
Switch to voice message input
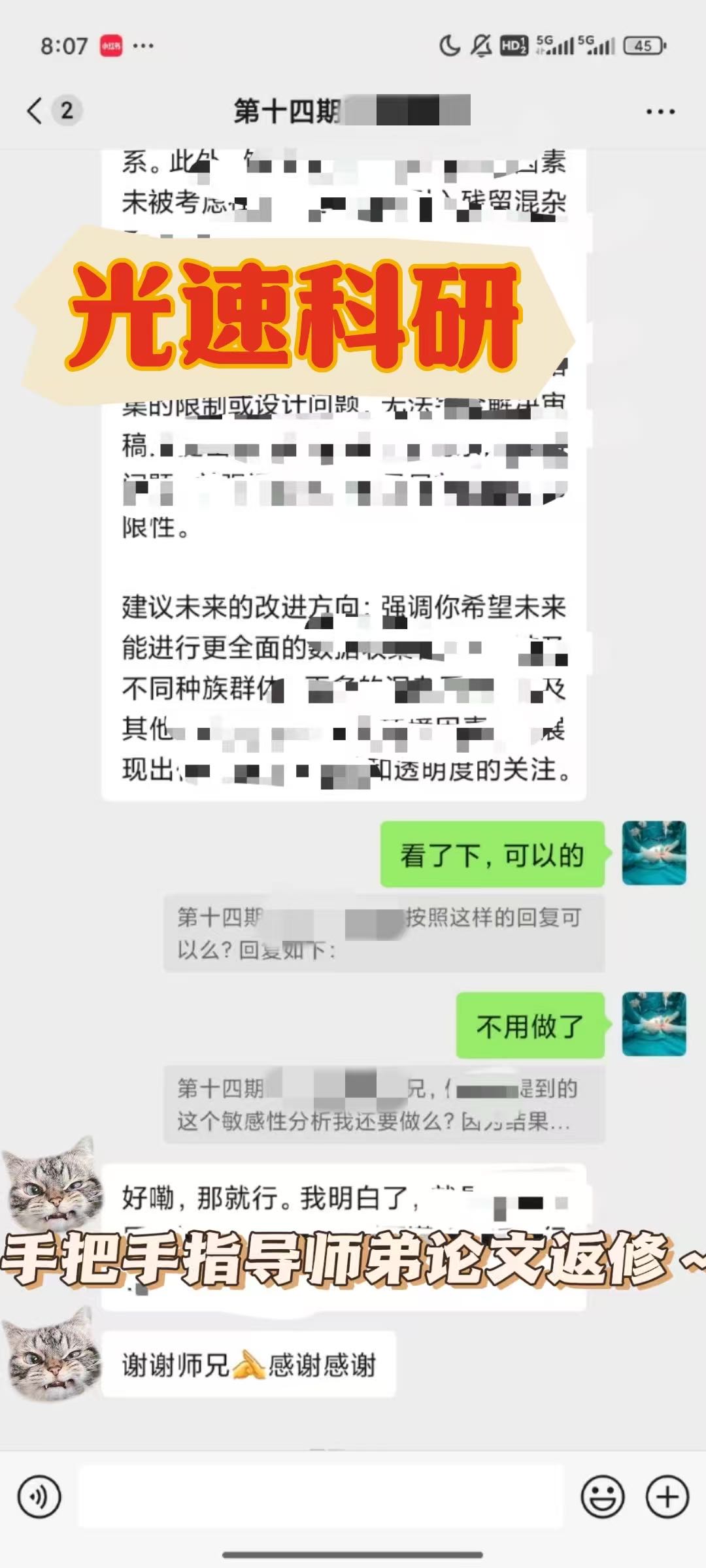39,1496
